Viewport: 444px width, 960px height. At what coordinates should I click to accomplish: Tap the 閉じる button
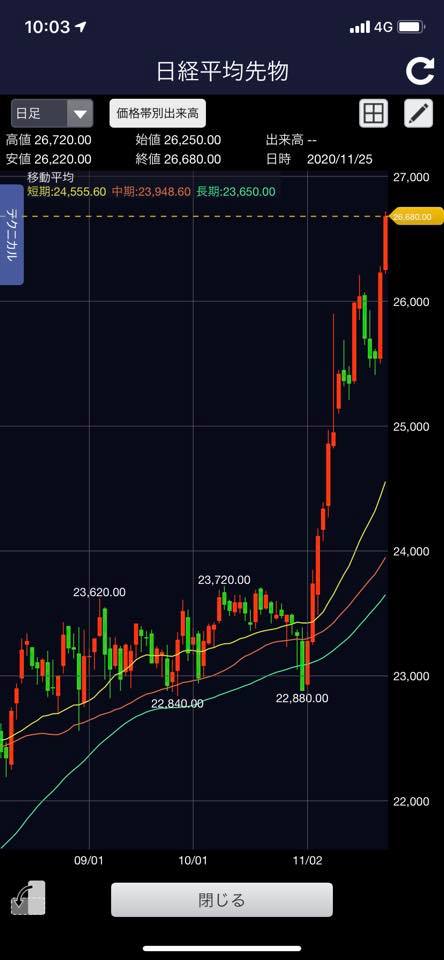click(x=222, y=899)
